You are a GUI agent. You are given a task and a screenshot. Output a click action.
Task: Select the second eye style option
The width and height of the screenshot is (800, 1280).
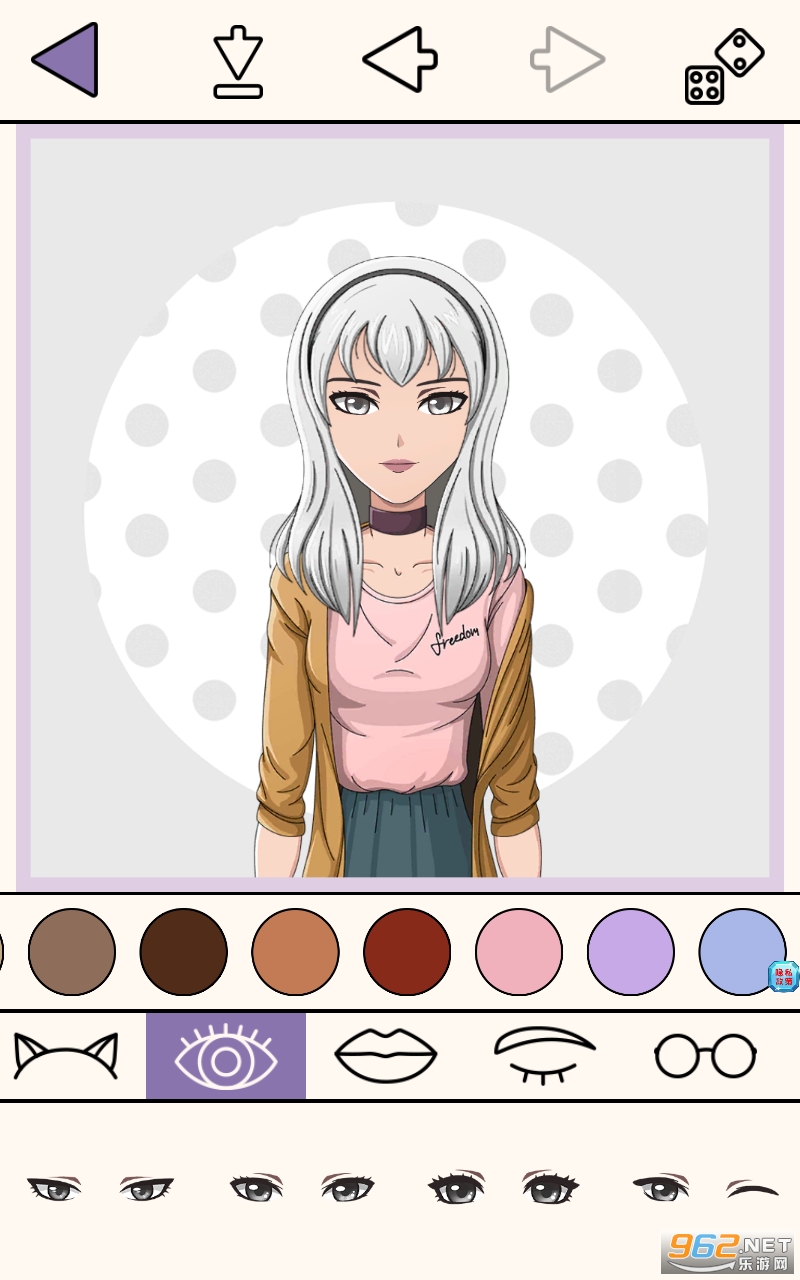(301, 1188)
